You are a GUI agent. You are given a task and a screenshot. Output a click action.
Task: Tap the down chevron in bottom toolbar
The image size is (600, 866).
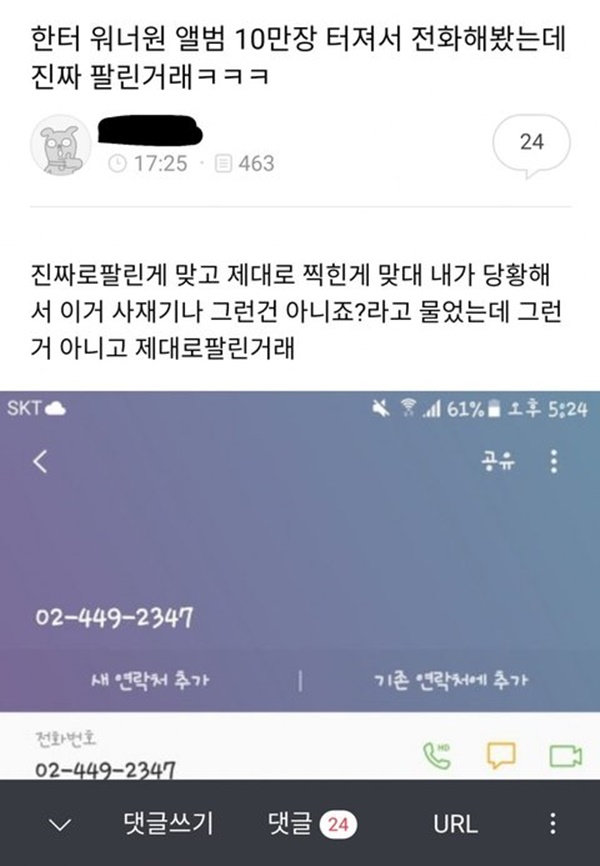(60, 825)
